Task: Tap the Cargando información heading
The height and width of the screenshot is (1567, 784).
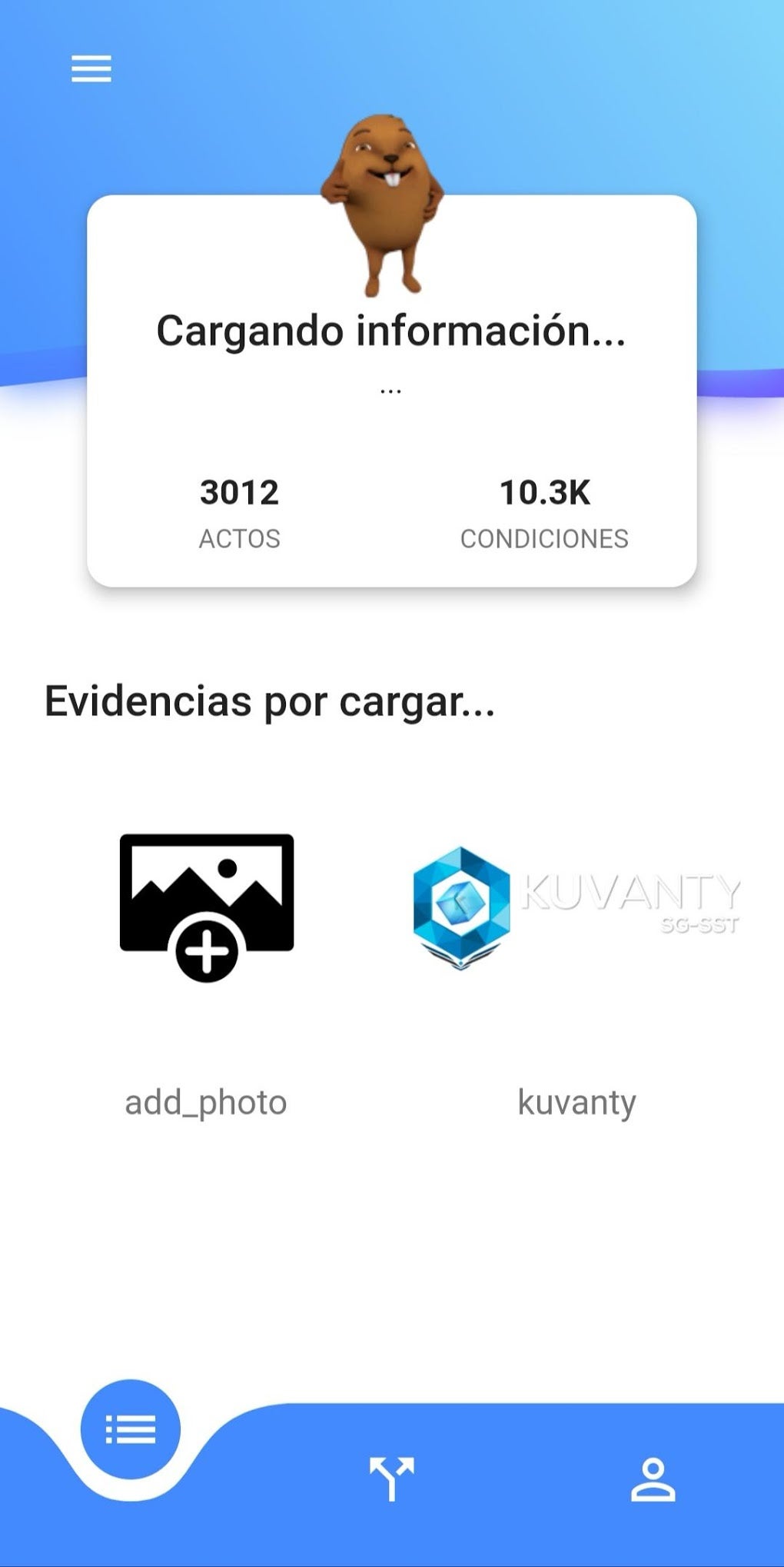Action: [x=392, y=332]
